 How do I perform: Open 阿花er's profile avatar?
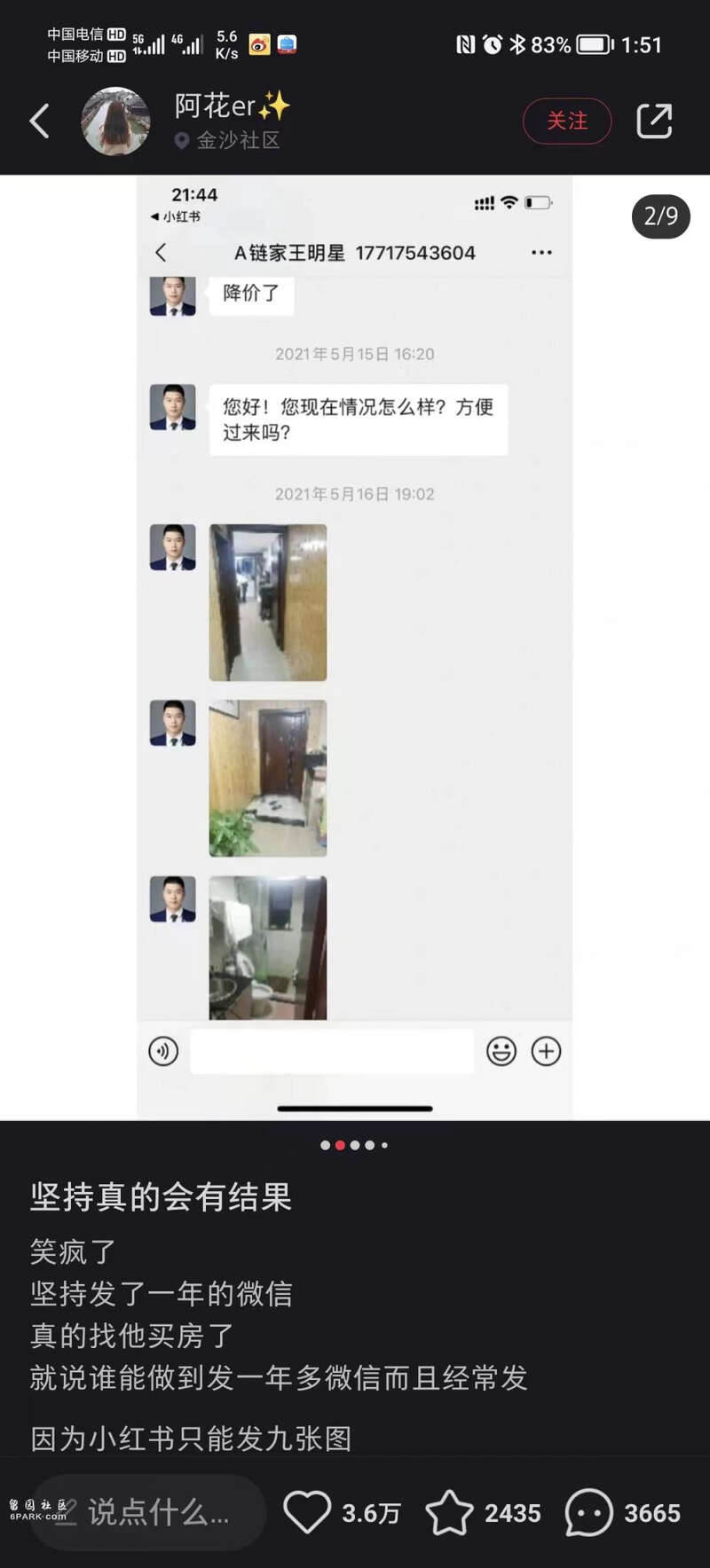click(115, 122)
